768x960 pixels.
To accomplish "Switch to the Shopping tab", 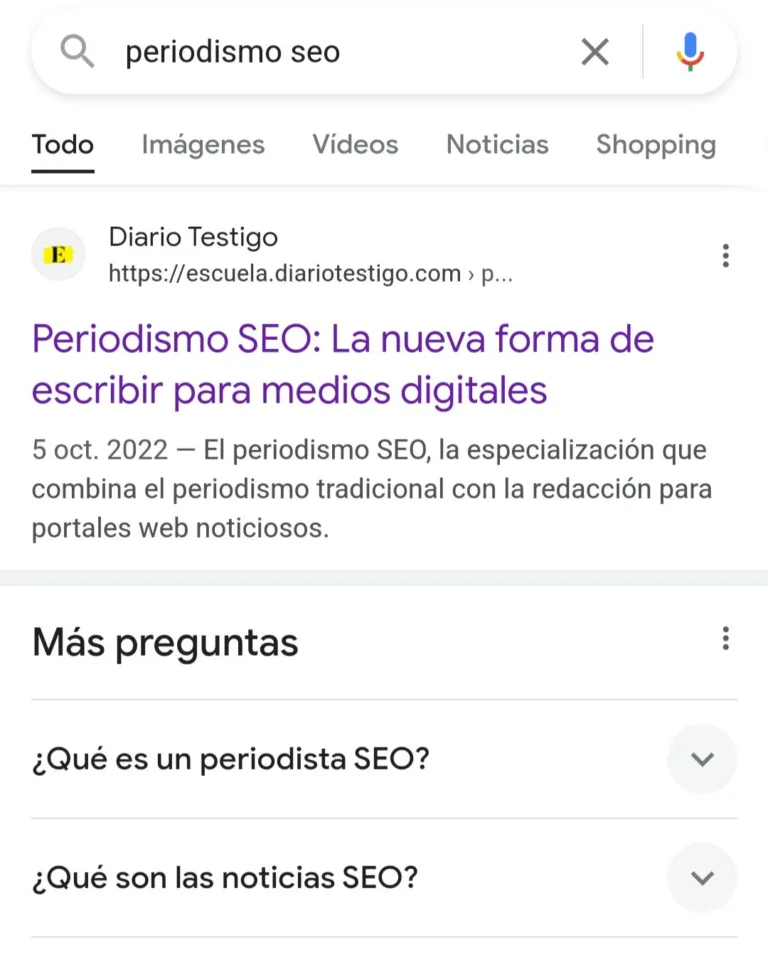I will pos(655,144).
